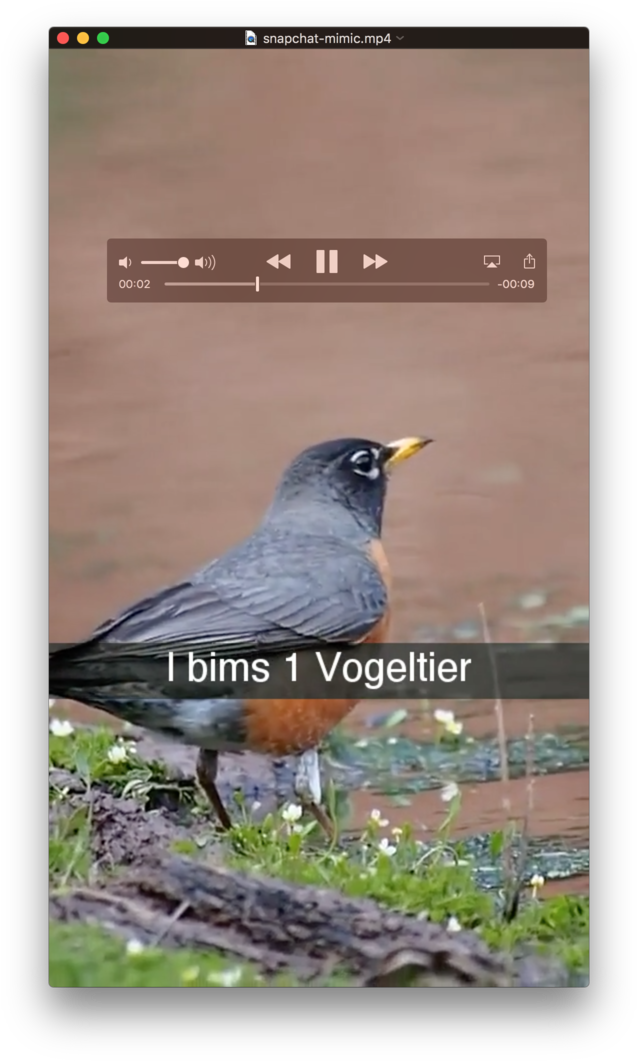Image resolution: width=637 pixels, height=1061 pixels.
Task: Pause the video playback
Action: tap(326, 261)
